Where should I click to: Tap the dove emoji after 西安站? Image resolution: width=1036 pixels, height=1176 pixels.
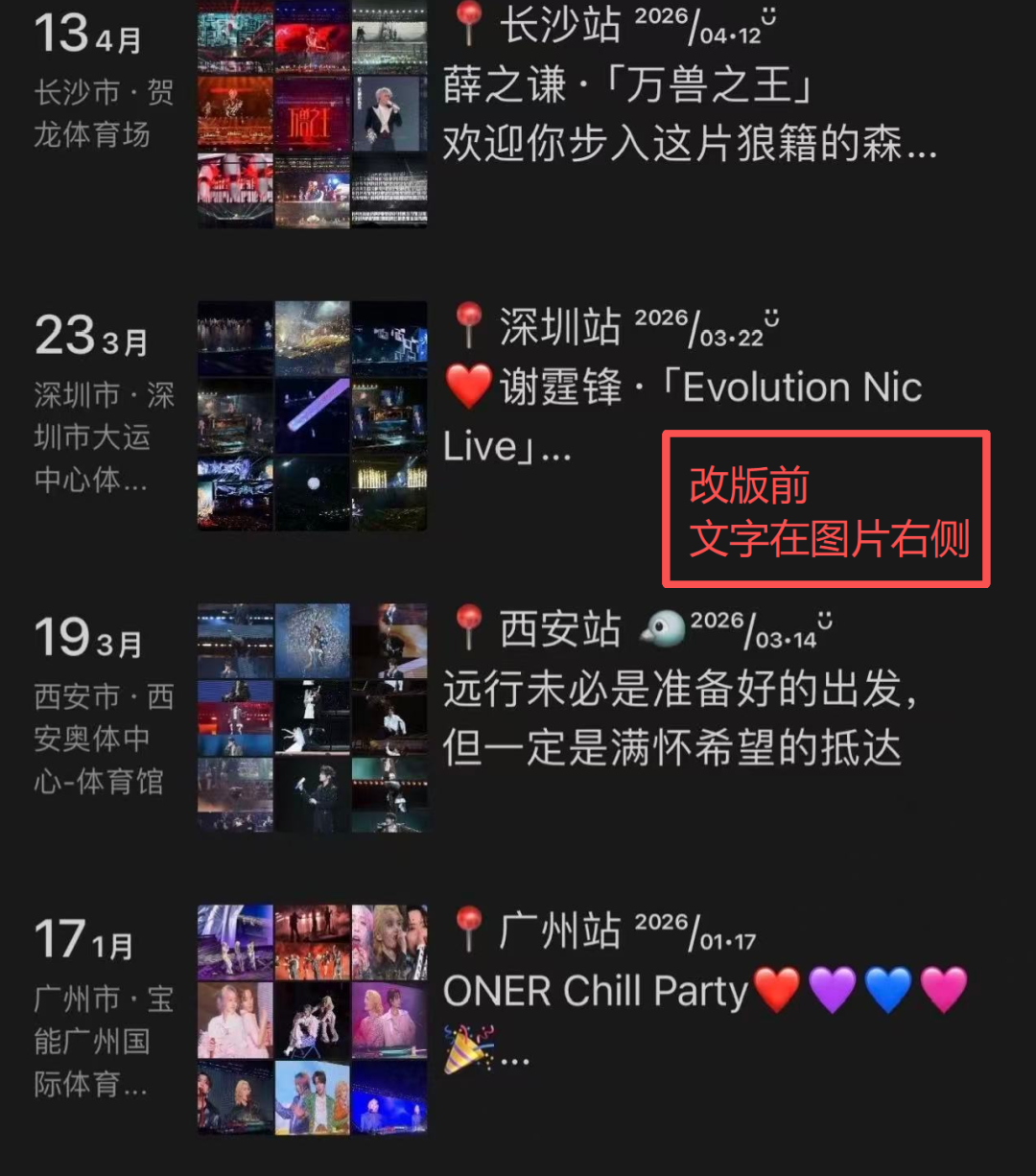click(x=662, y=628)
